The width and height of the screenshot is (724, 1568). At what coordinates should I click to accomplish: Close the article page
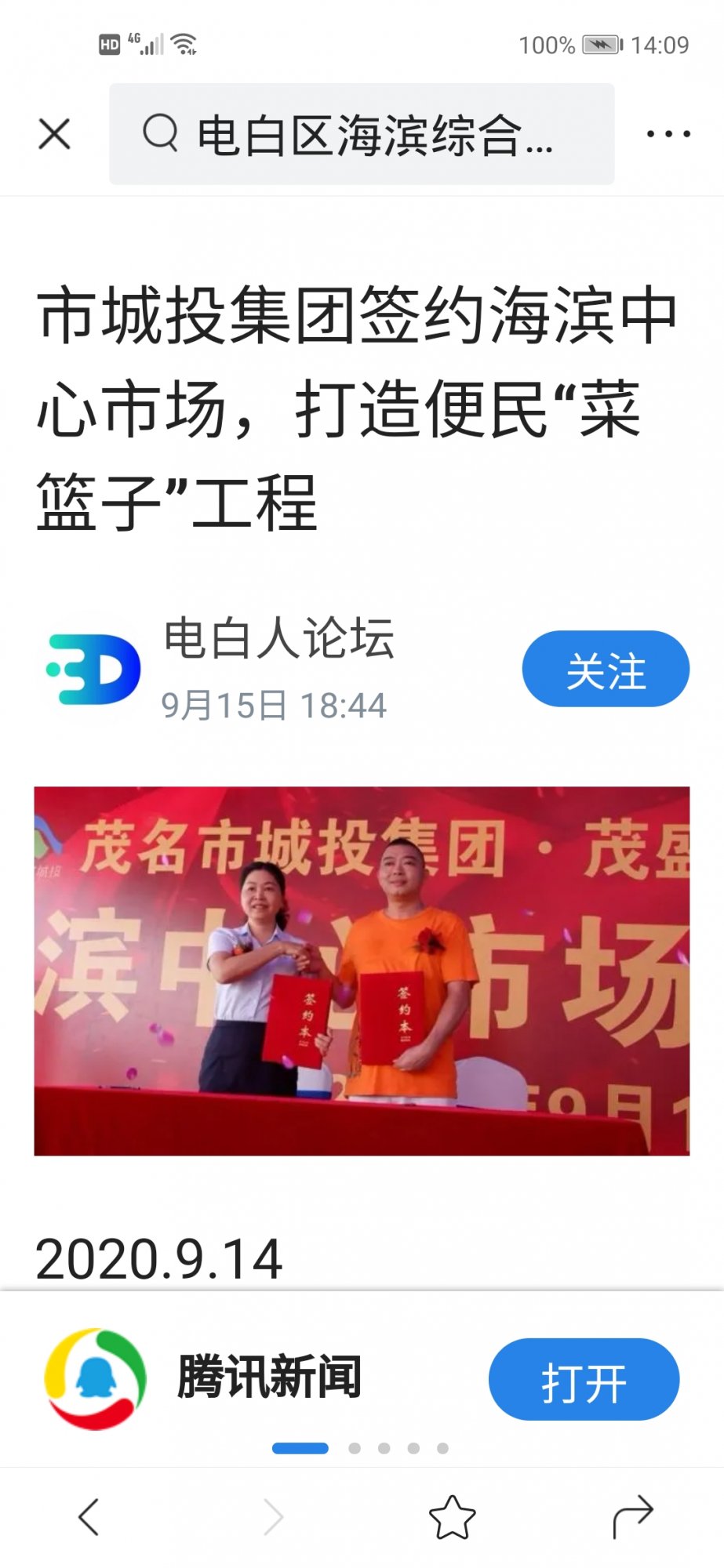[x=54, y=134]
